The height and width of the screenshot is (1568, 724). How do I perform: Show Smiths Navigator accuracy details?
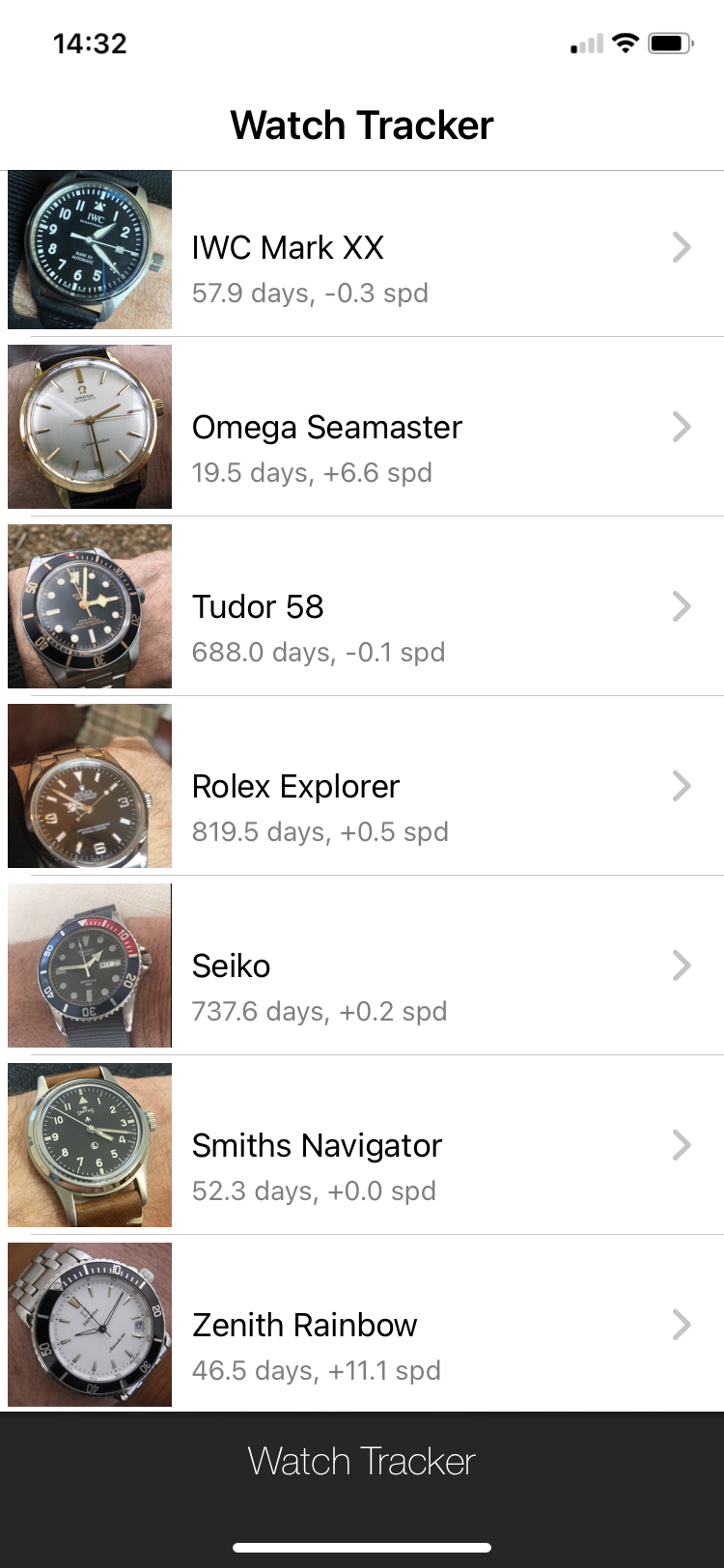[x=362, y=1147]
